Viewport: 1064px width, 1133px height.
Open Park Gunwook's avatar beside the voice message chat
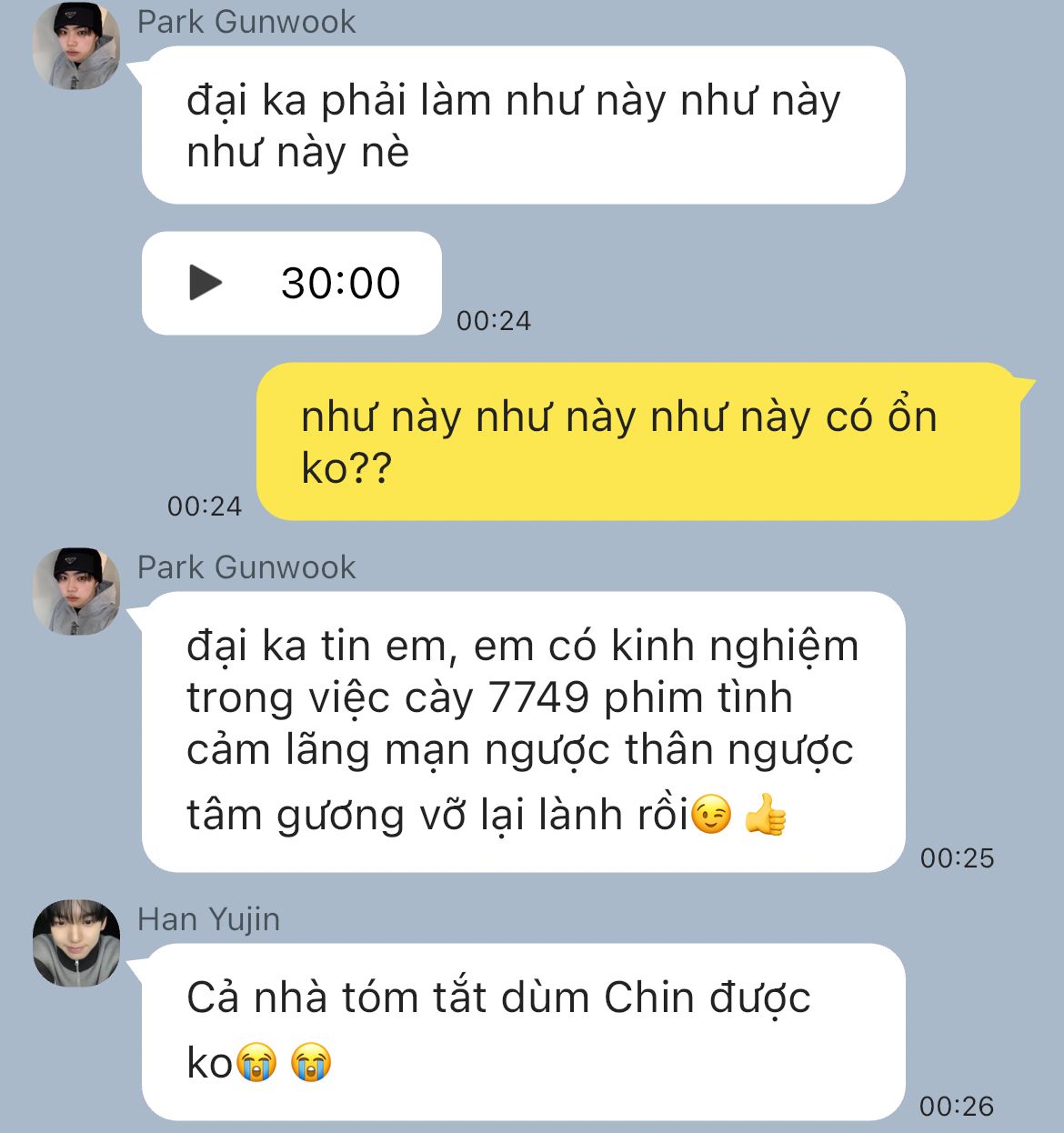[x=76, y=45]
